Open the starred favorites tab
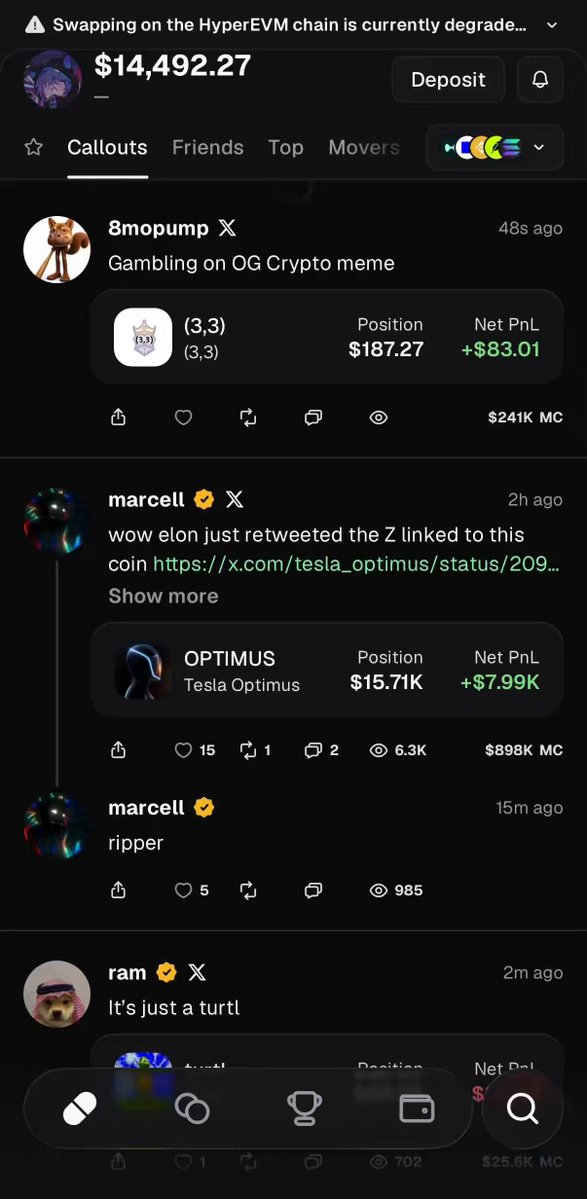The width and height of the screenshot is (587, 1199). [34, 147]
